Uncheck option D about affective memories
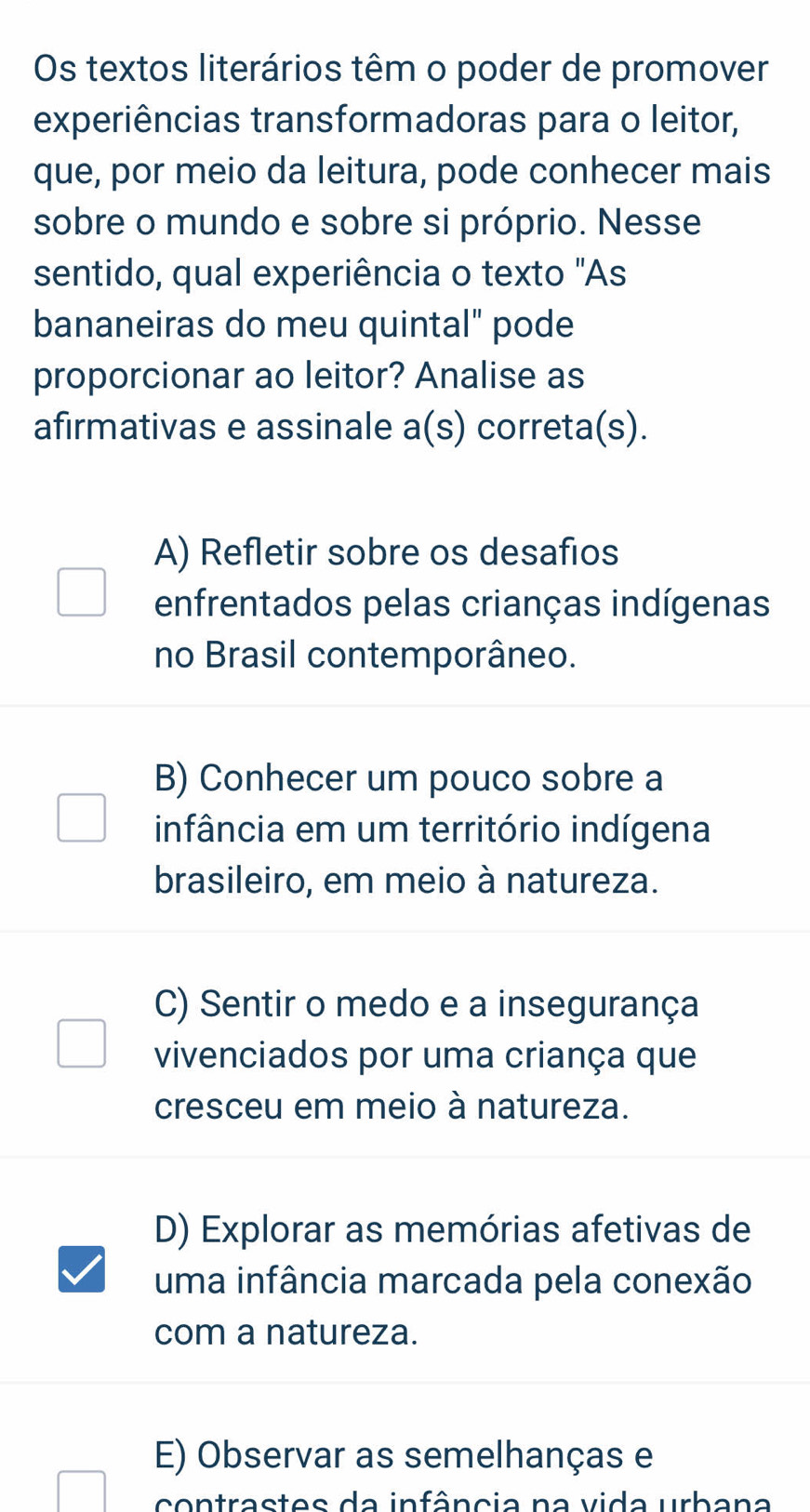The image size is (810, 1512). tap(82, 1269)
